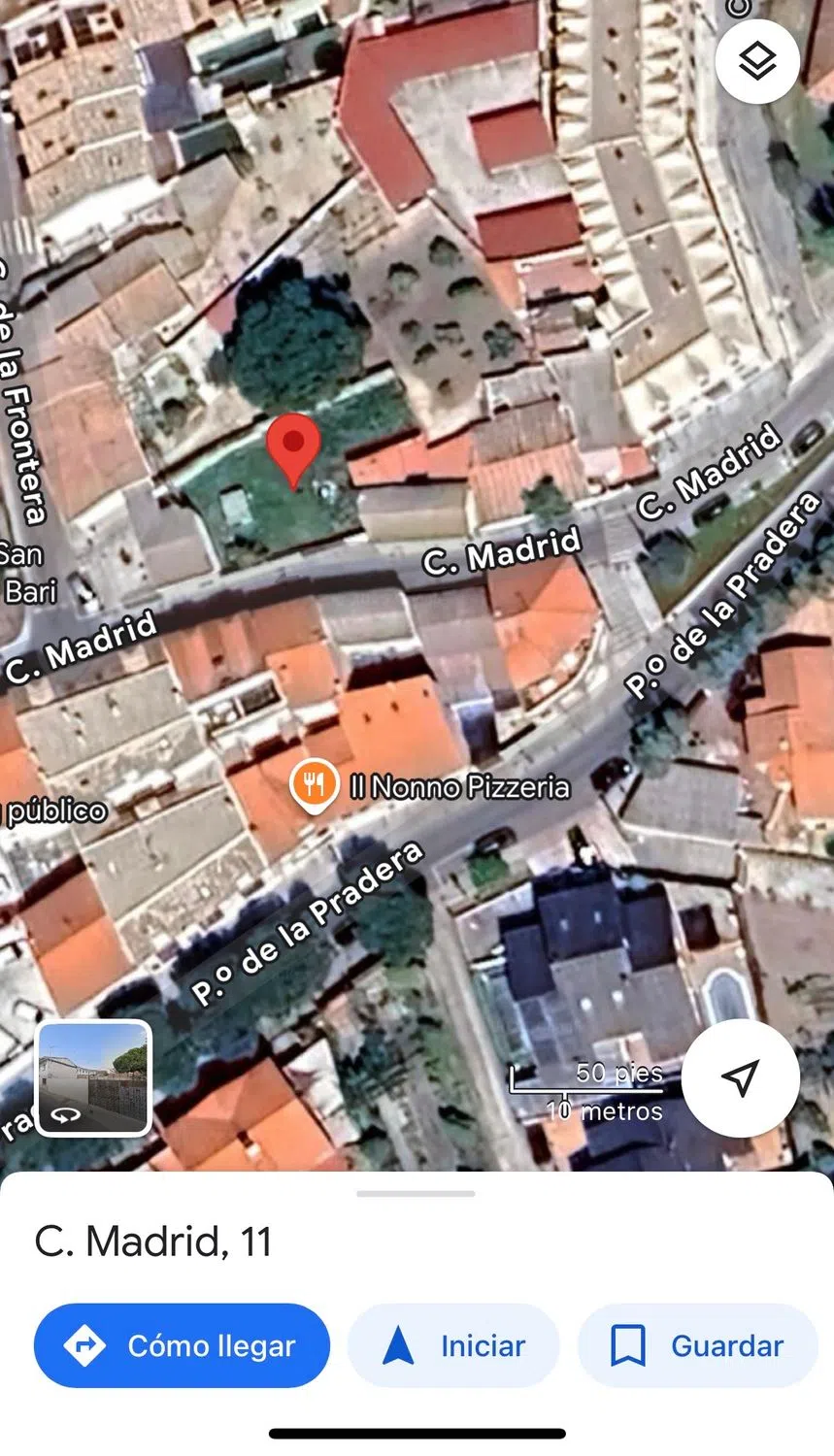Center map on my location
Image resolution: width=834 pixels, height=1456 pixels.
point(741,1077)
